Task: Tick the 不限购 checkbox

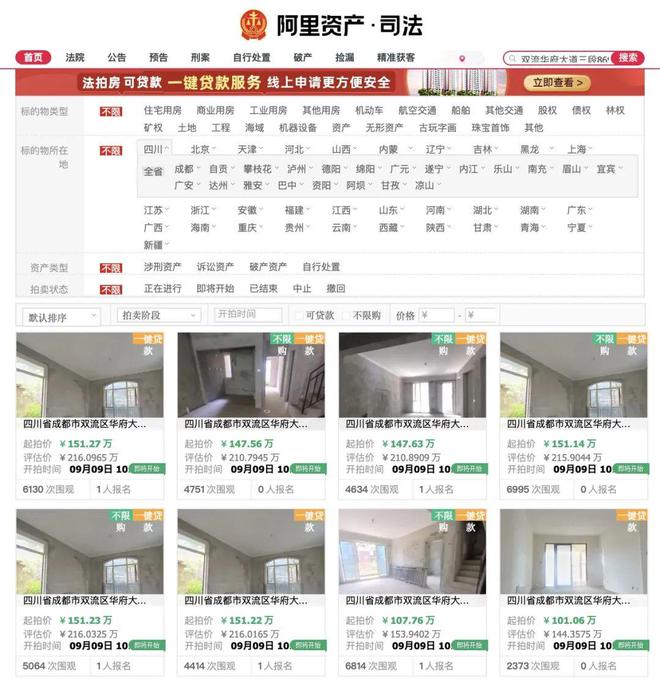Action: (347, 315)
